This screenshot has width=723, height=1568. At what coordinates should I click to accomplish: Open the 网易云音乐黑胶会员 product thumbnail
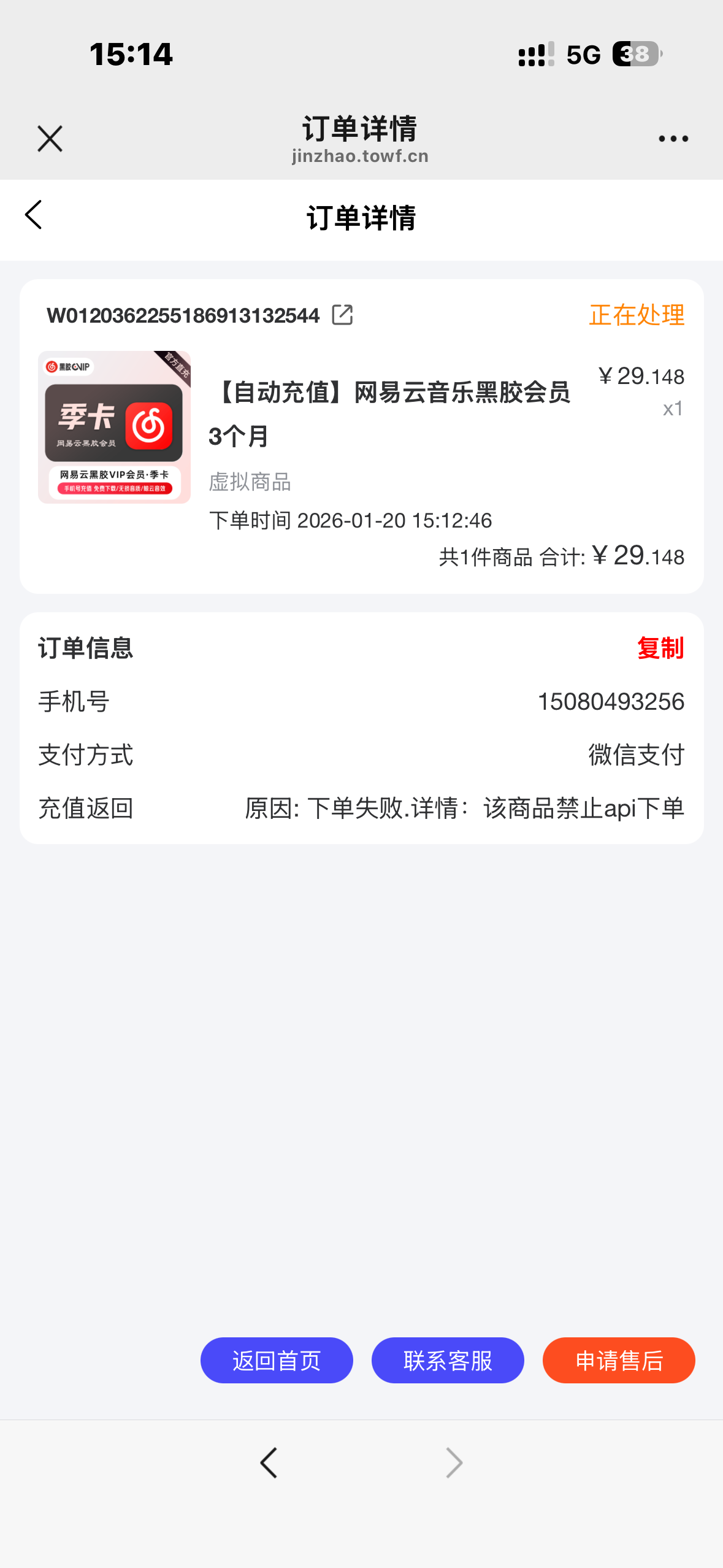click(115, 428)
